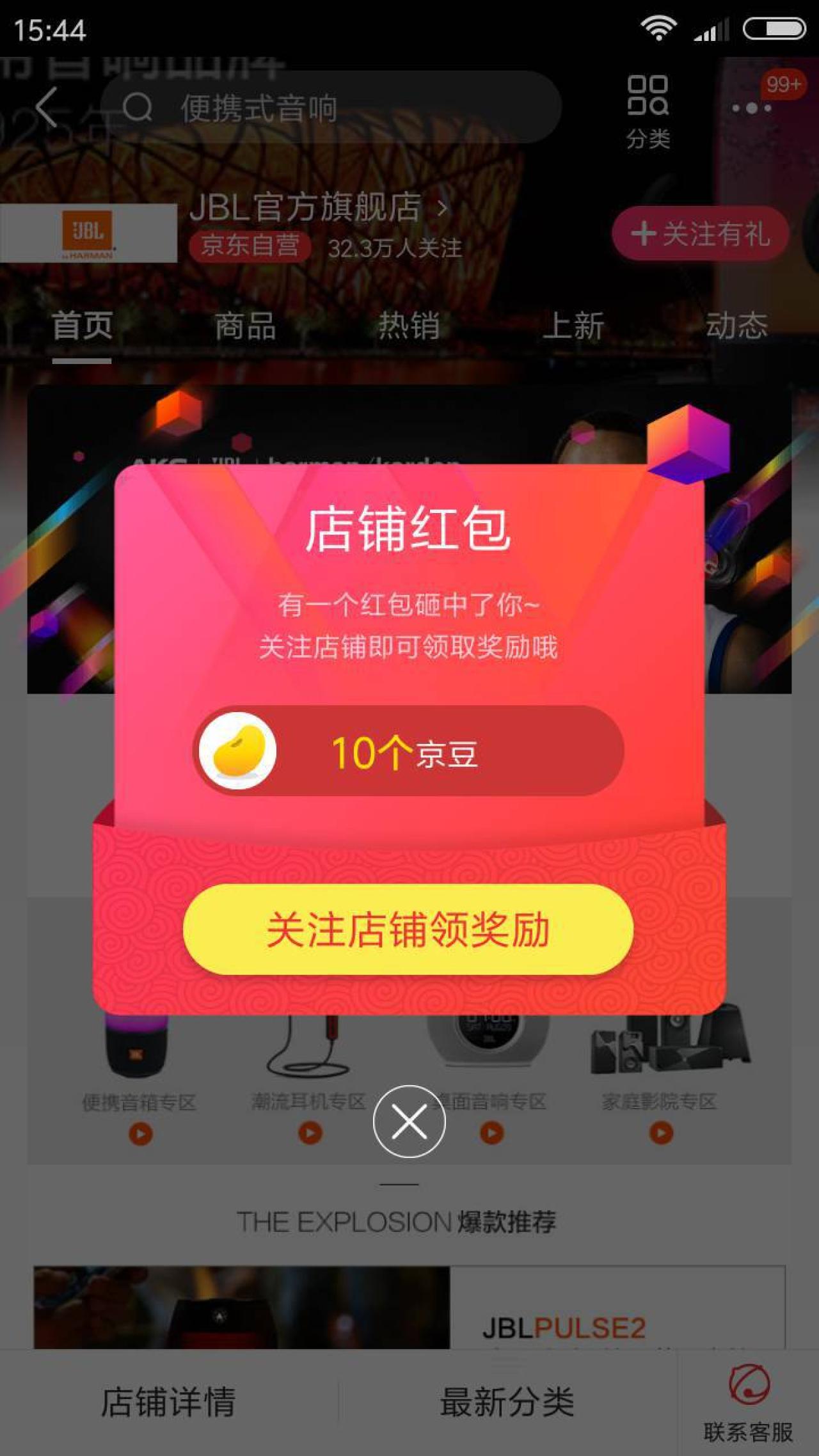
Task: Open the 家庭影院专区 section
Action: coord(659,1102)
